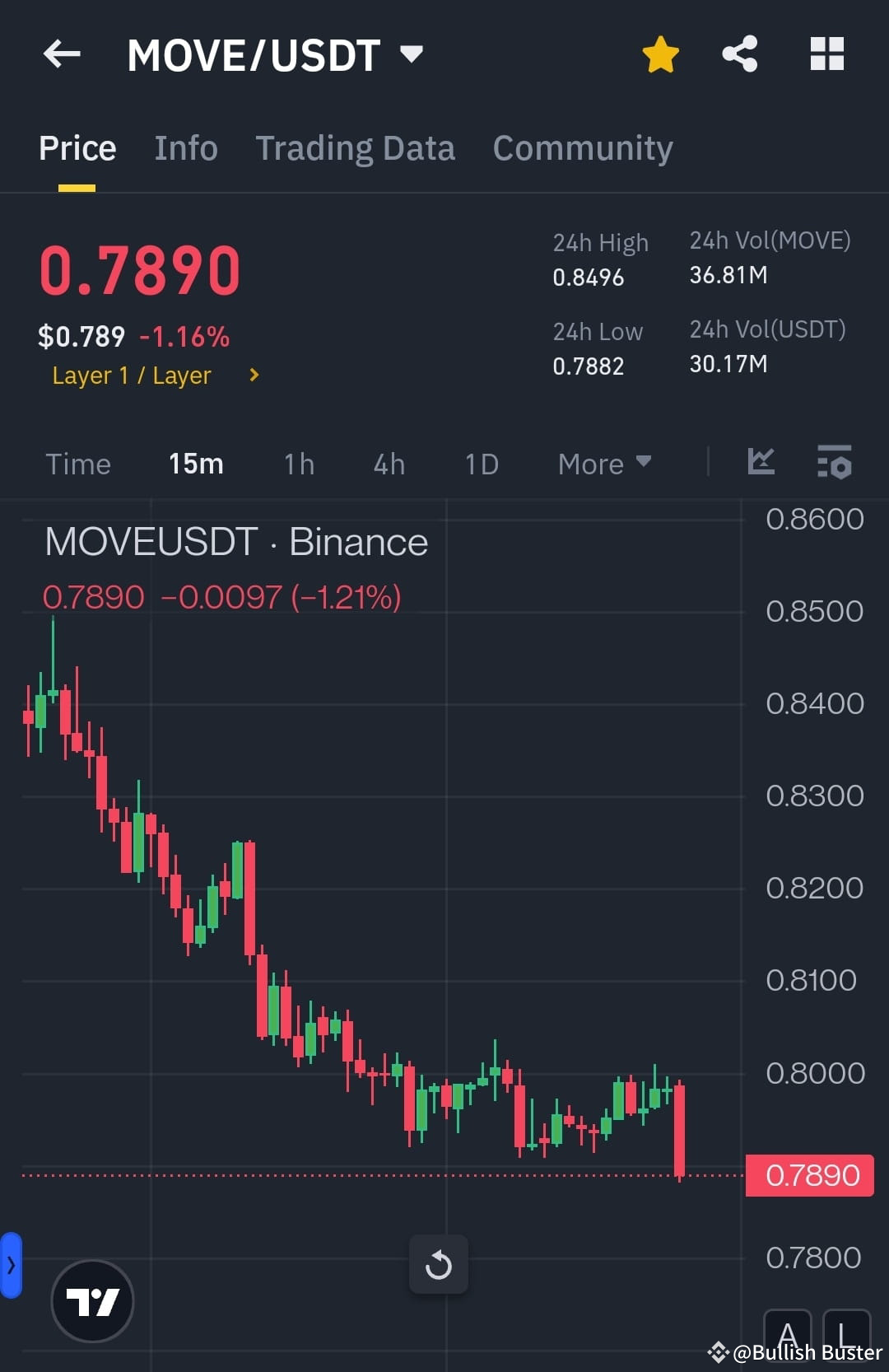Expand the More timeframes dropdown
The width and height of the screenshot is (889, 1372).
(x=603, y=464)
